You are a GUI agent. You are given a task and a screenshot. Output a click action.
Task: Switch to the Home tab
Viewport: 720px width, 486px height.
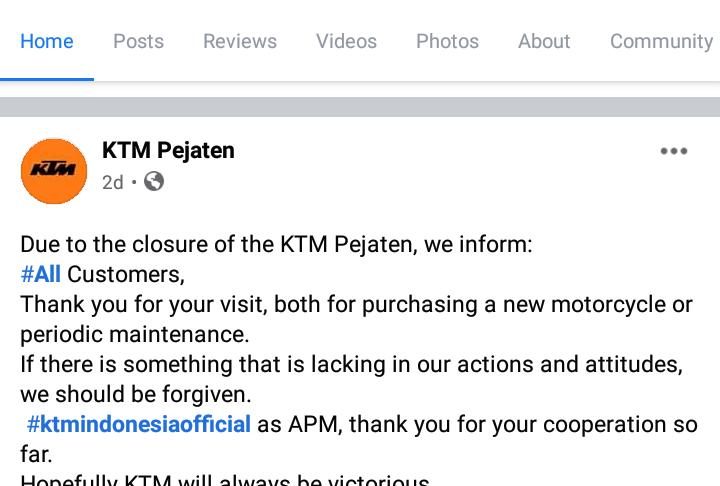click(x=47, y=41)
